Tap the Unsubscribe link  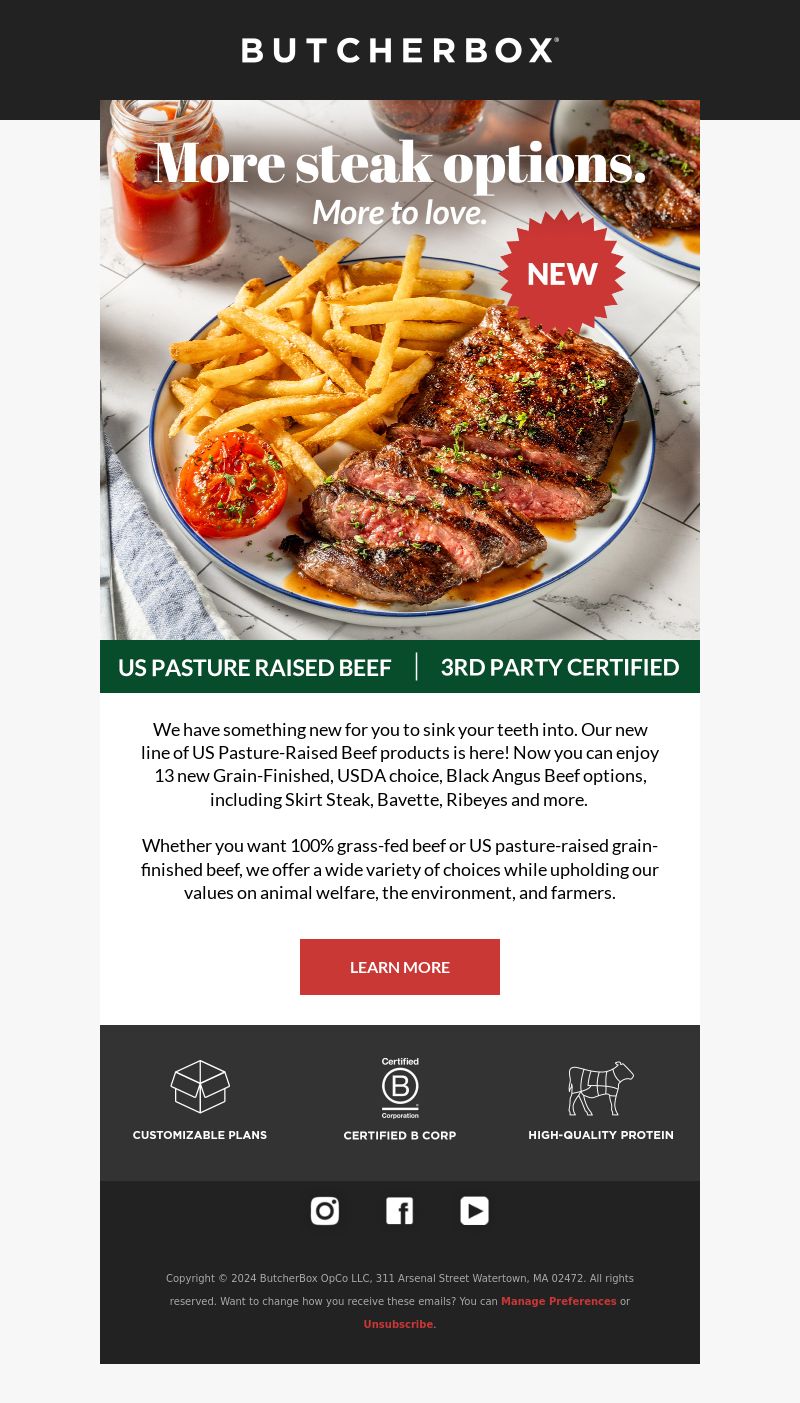click(400, 1324)
